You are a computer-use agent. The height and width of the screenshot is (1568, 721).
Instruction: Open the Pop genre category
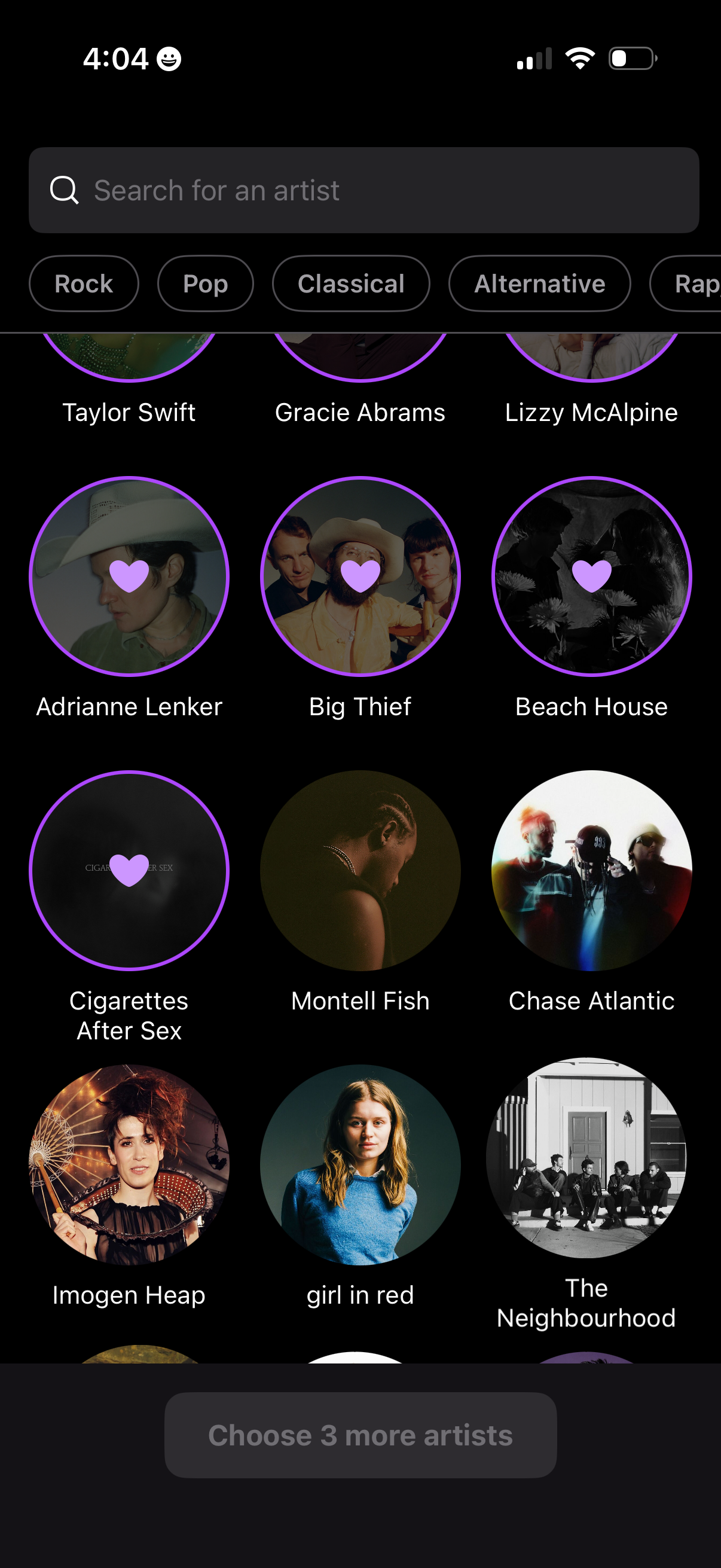tap(205, 283)
